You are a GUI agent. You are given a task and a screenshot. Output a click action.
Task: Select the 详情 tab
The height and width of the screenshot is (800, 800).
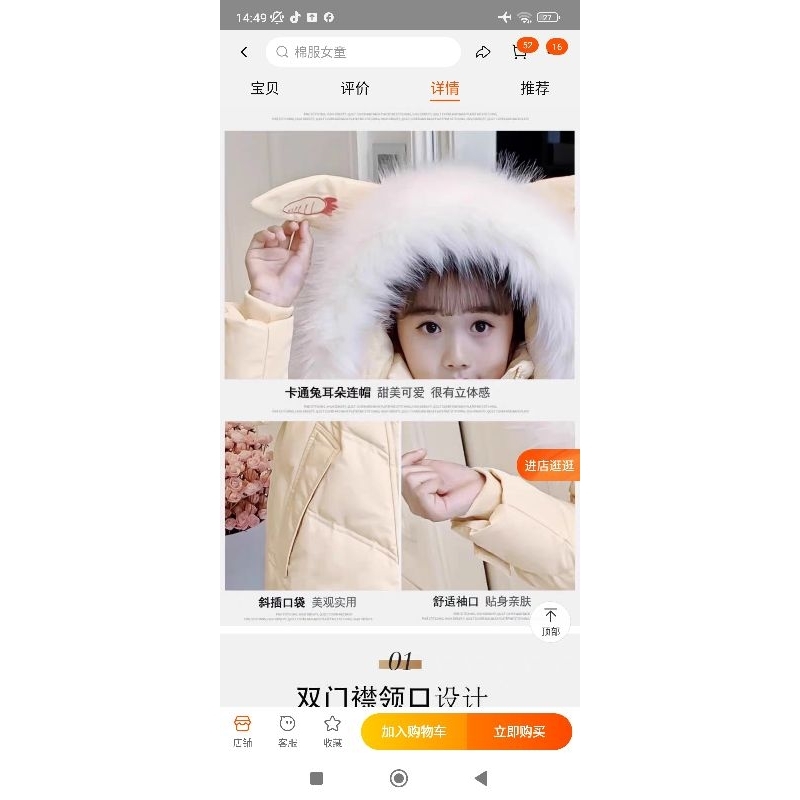coord(445,88)
